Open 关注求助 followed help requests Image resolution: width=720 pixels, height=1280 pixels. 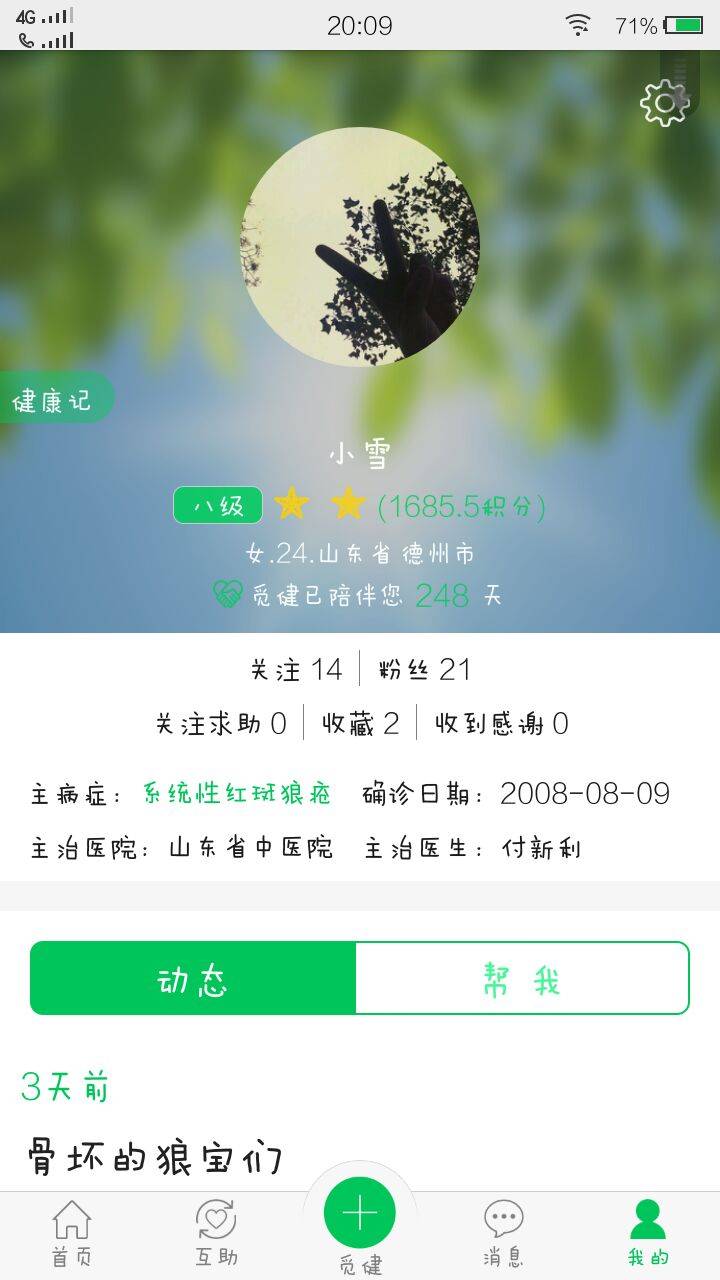(x=221, y=723)
